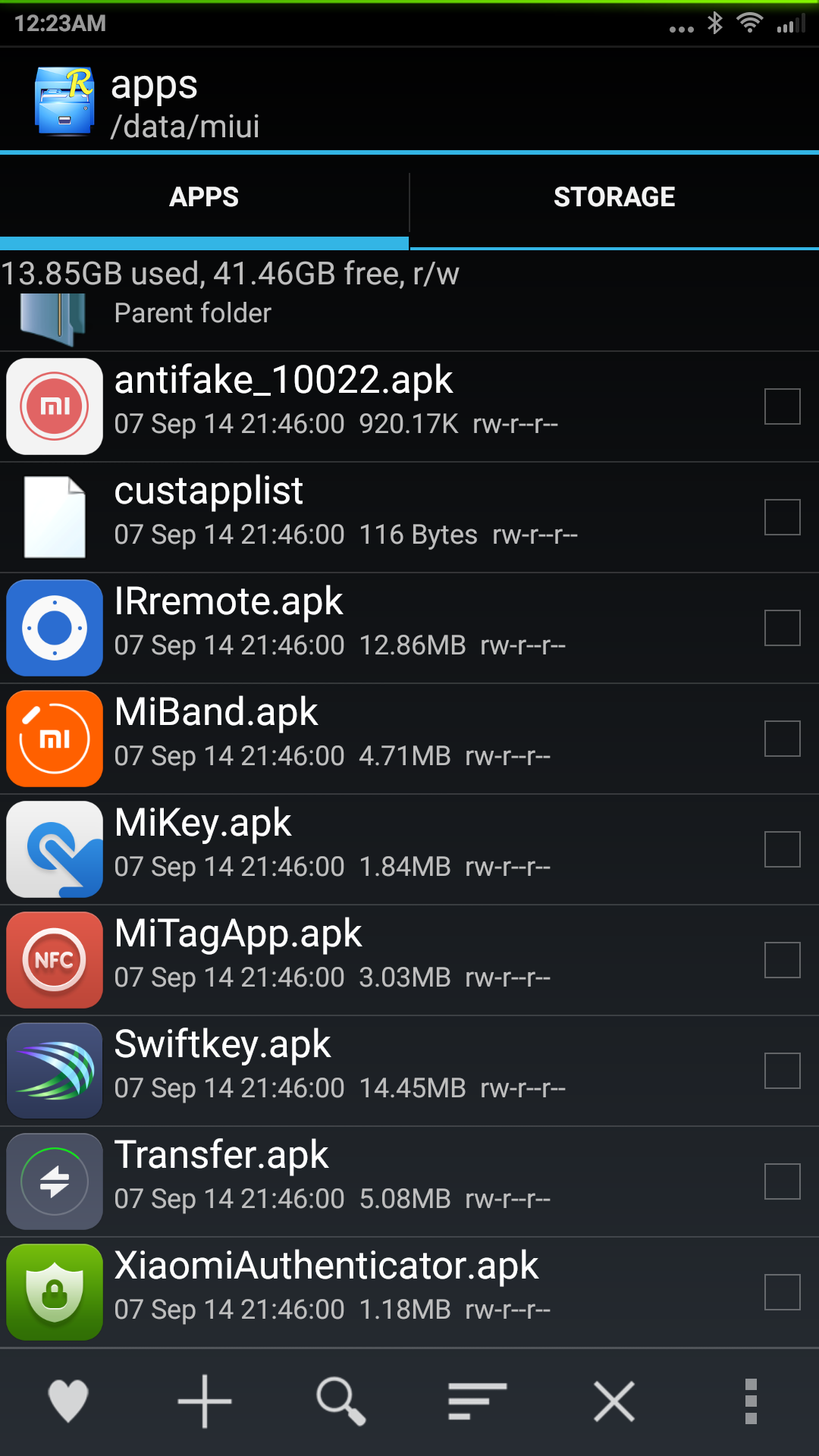
Task: Open the overflow menu
Action: click(x=751, y=1401)
